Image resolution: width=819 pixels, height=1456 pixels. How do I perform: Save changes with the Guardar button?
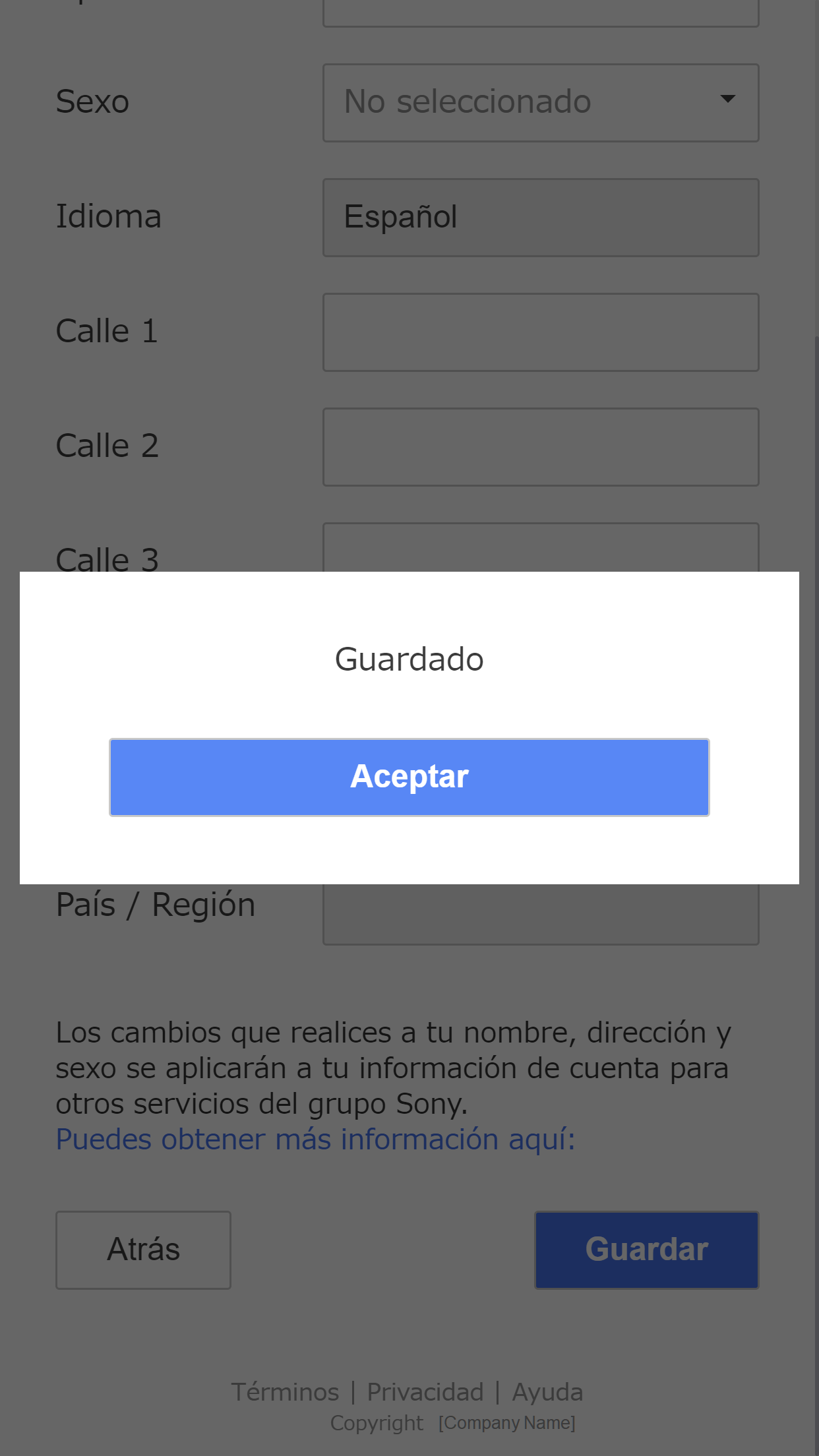646,1250
